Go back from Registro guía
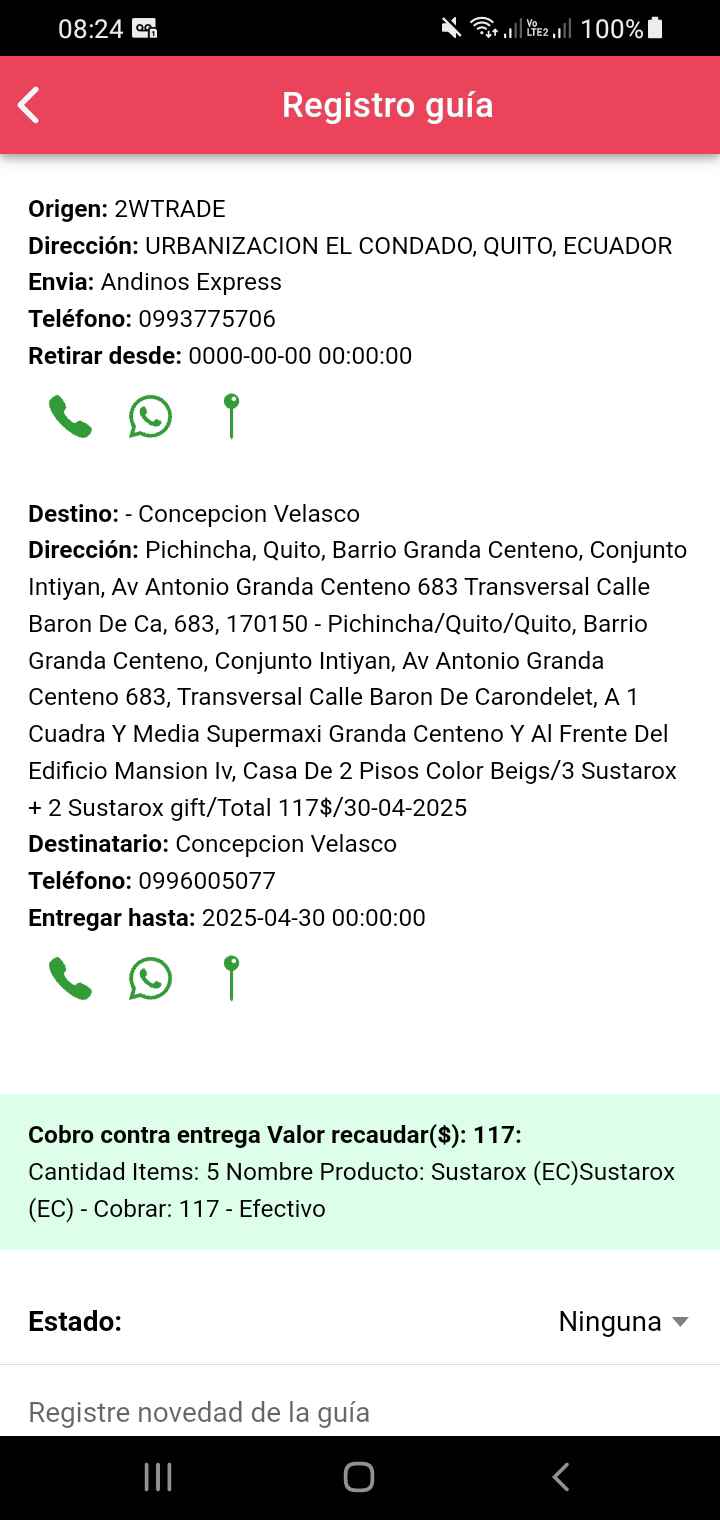 [29, 105]
